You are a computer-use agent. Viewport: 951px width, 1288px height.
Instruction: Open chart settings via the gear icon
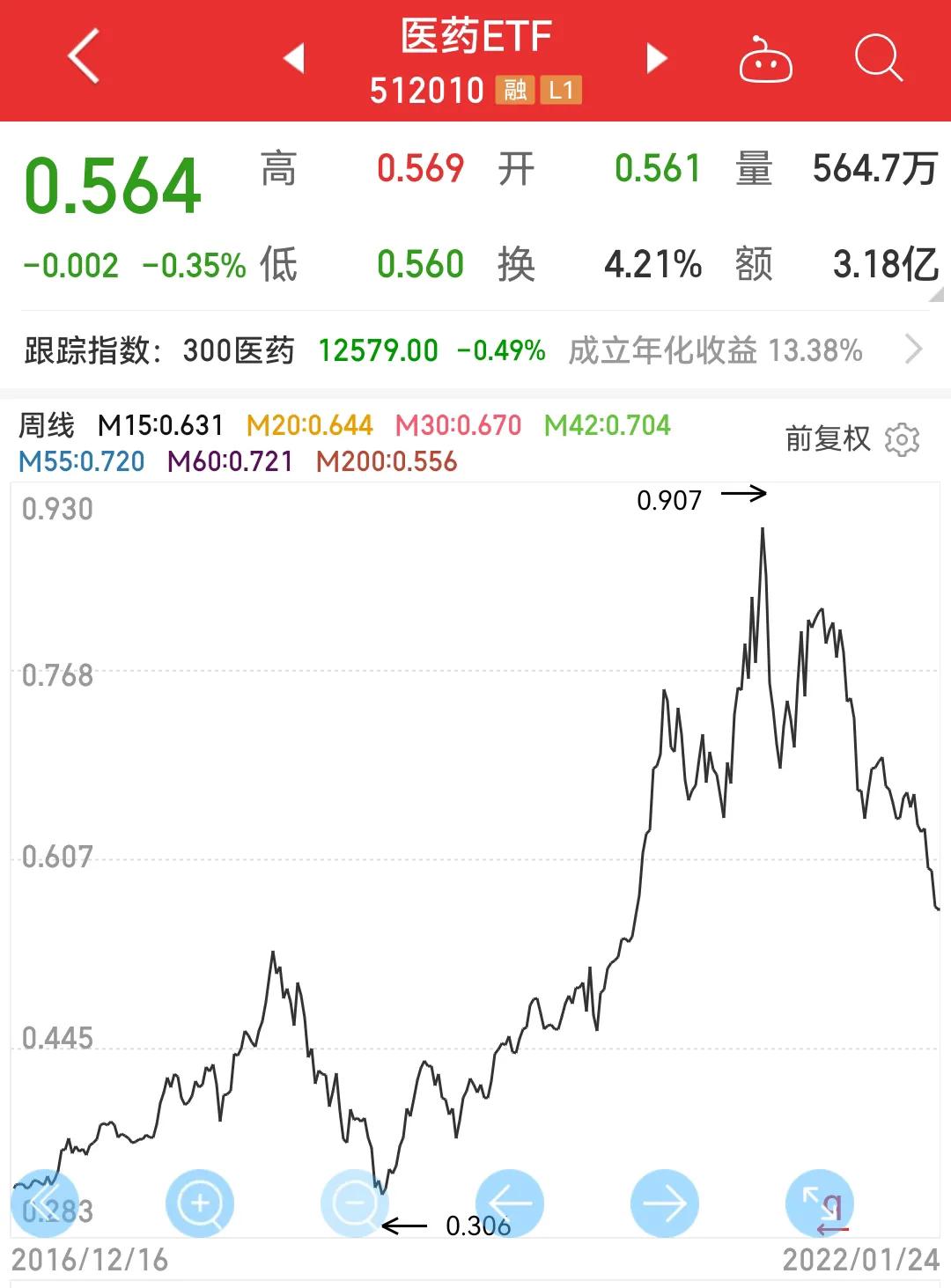pyautogui.click(x=901, y=438)
